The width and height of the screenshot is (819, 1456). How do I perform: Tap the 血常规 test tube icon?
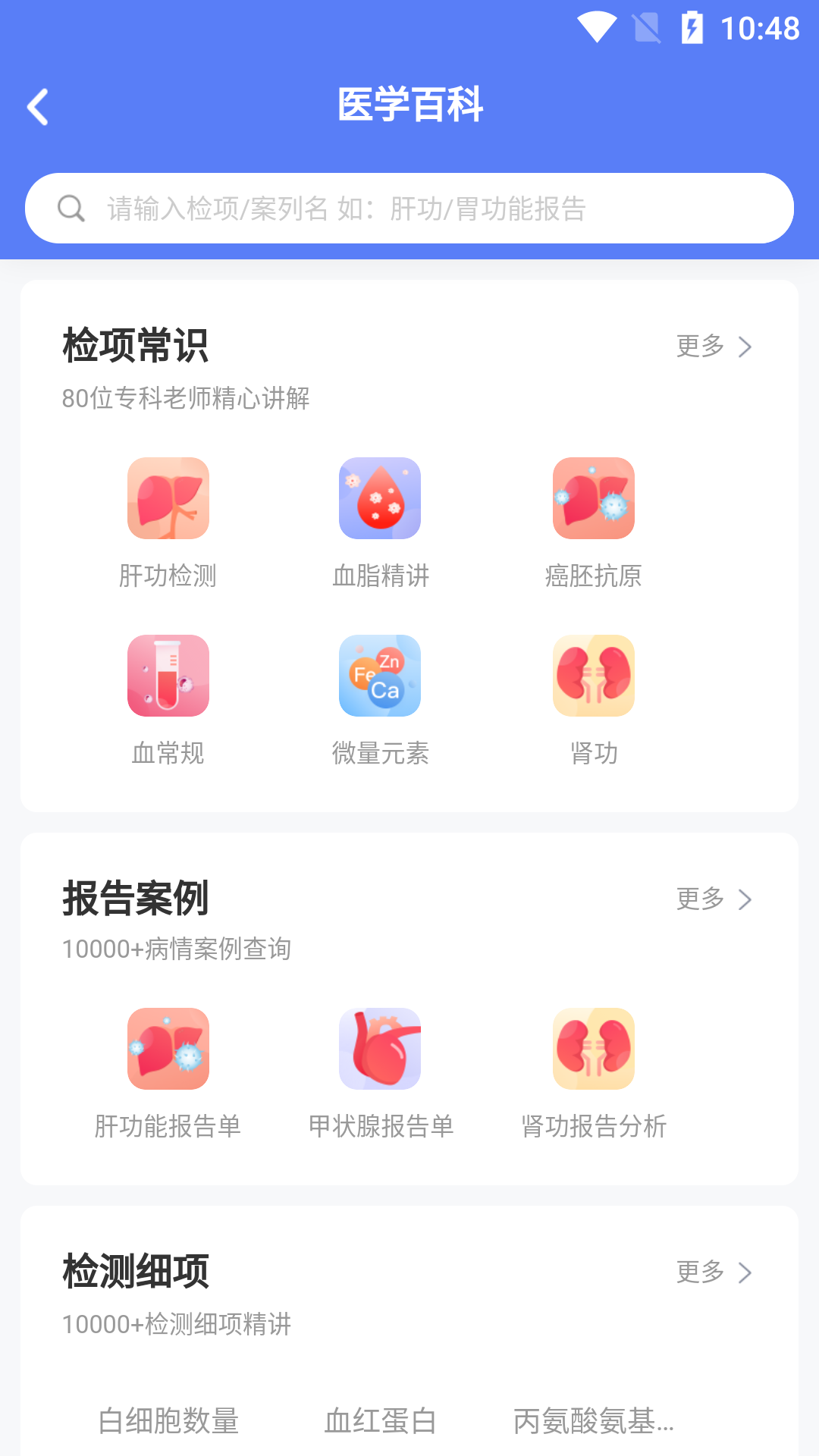coord(168,676)
